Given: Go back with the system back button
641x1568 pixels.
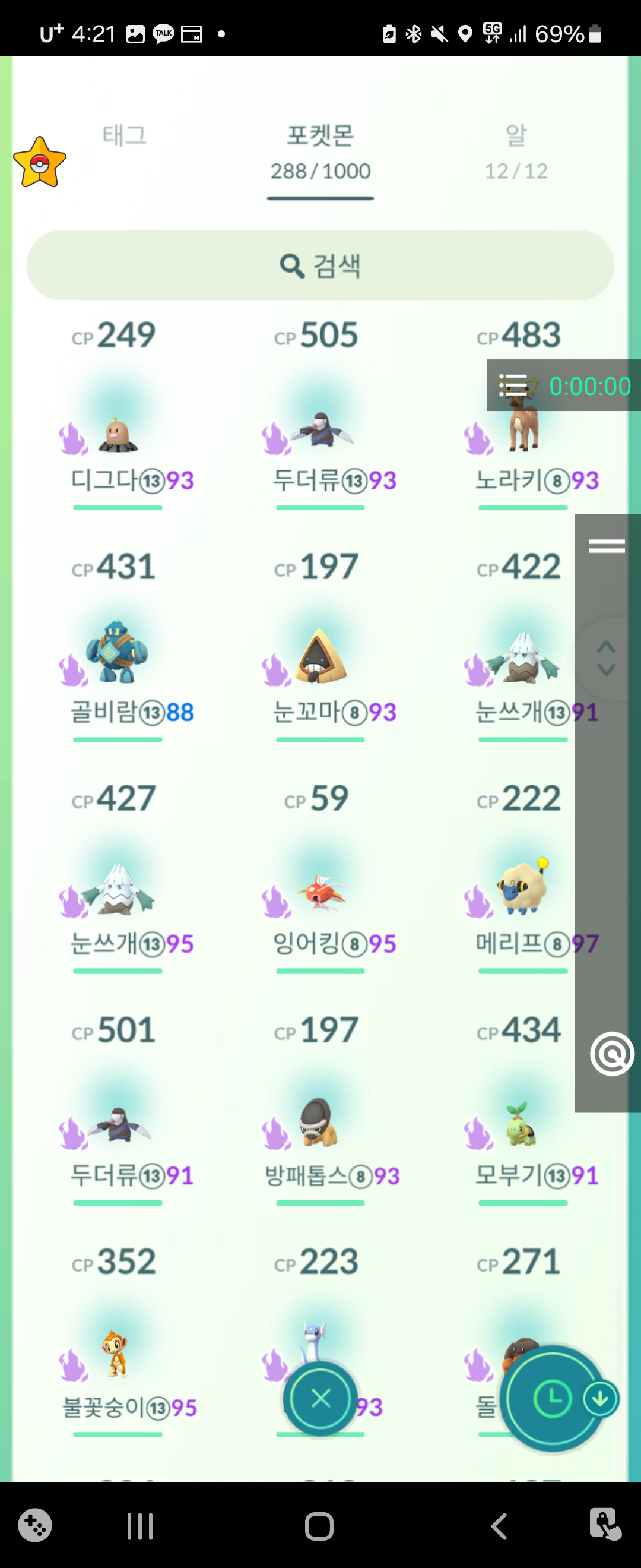Looking at the screenshot, I should pos(499,1526).
